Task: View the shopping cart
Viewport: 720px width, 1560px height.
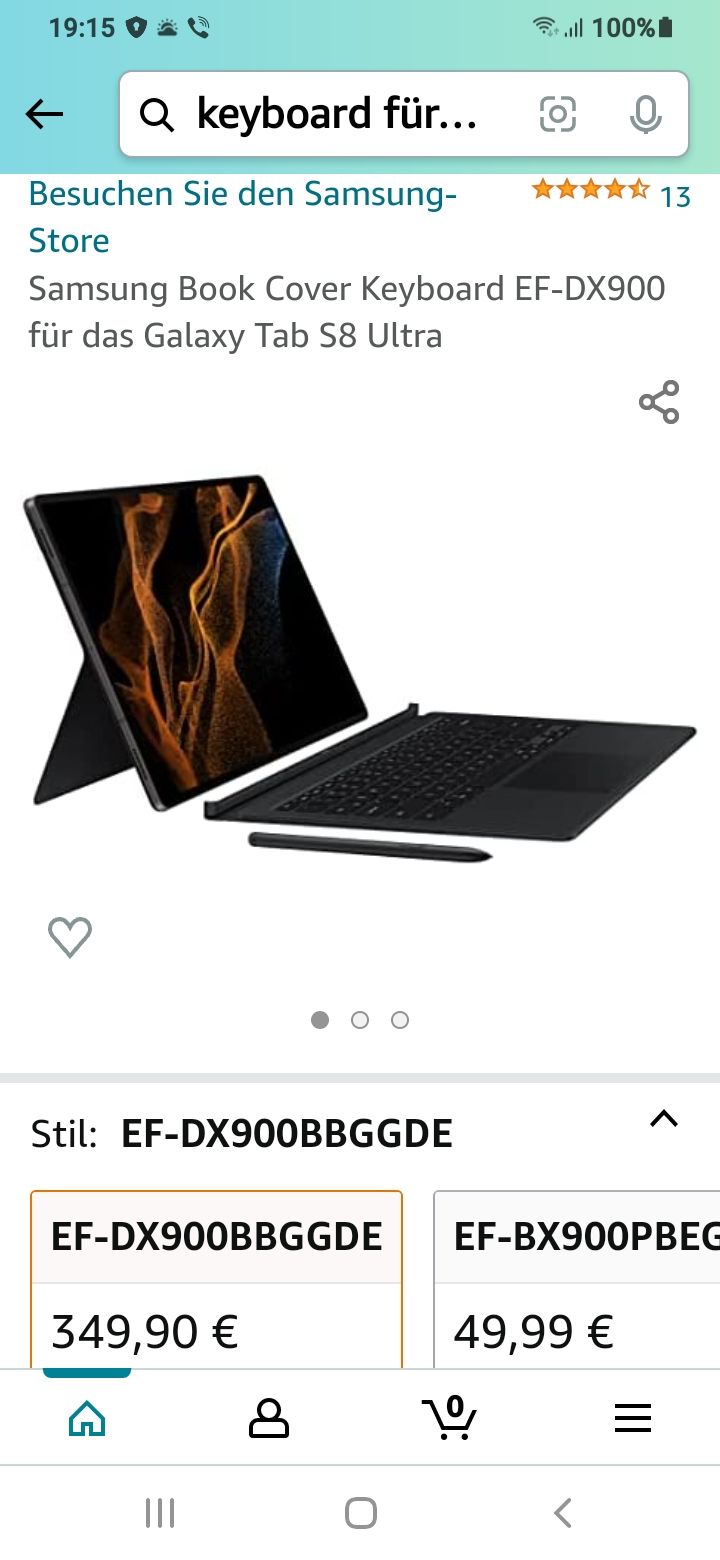Action: [450, 1417]
